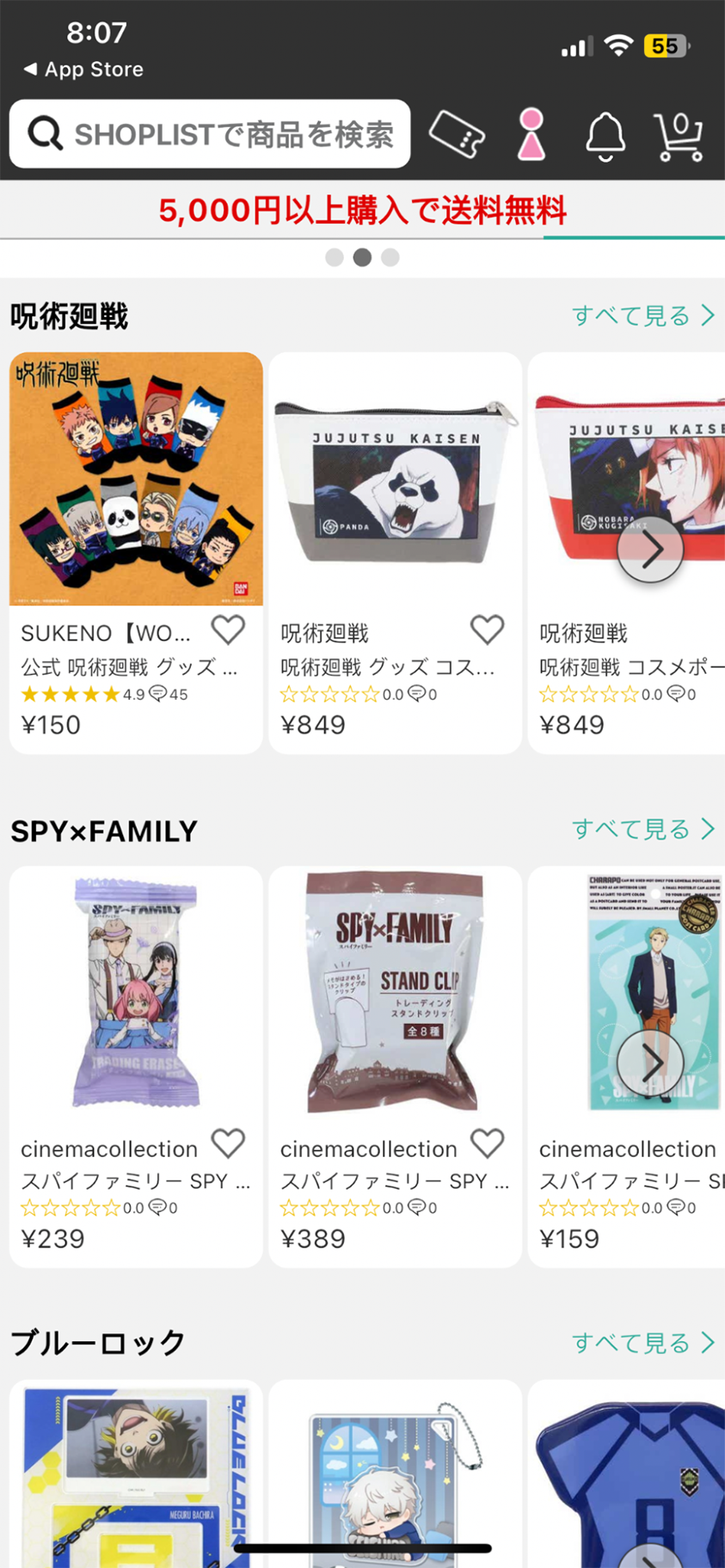Favorite the Panda pouch item
The width and height of the screenshot is (725, 1568).
tap(487, 630)
